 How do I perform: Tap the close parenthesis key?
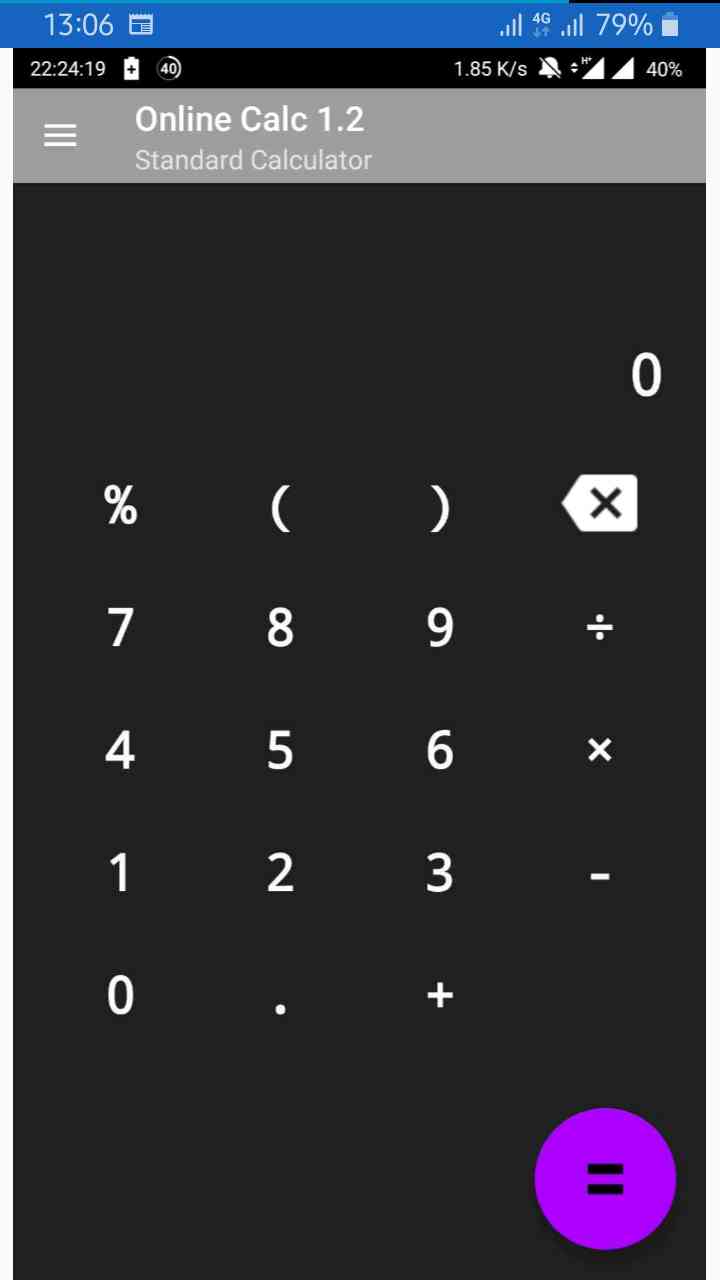439,506
